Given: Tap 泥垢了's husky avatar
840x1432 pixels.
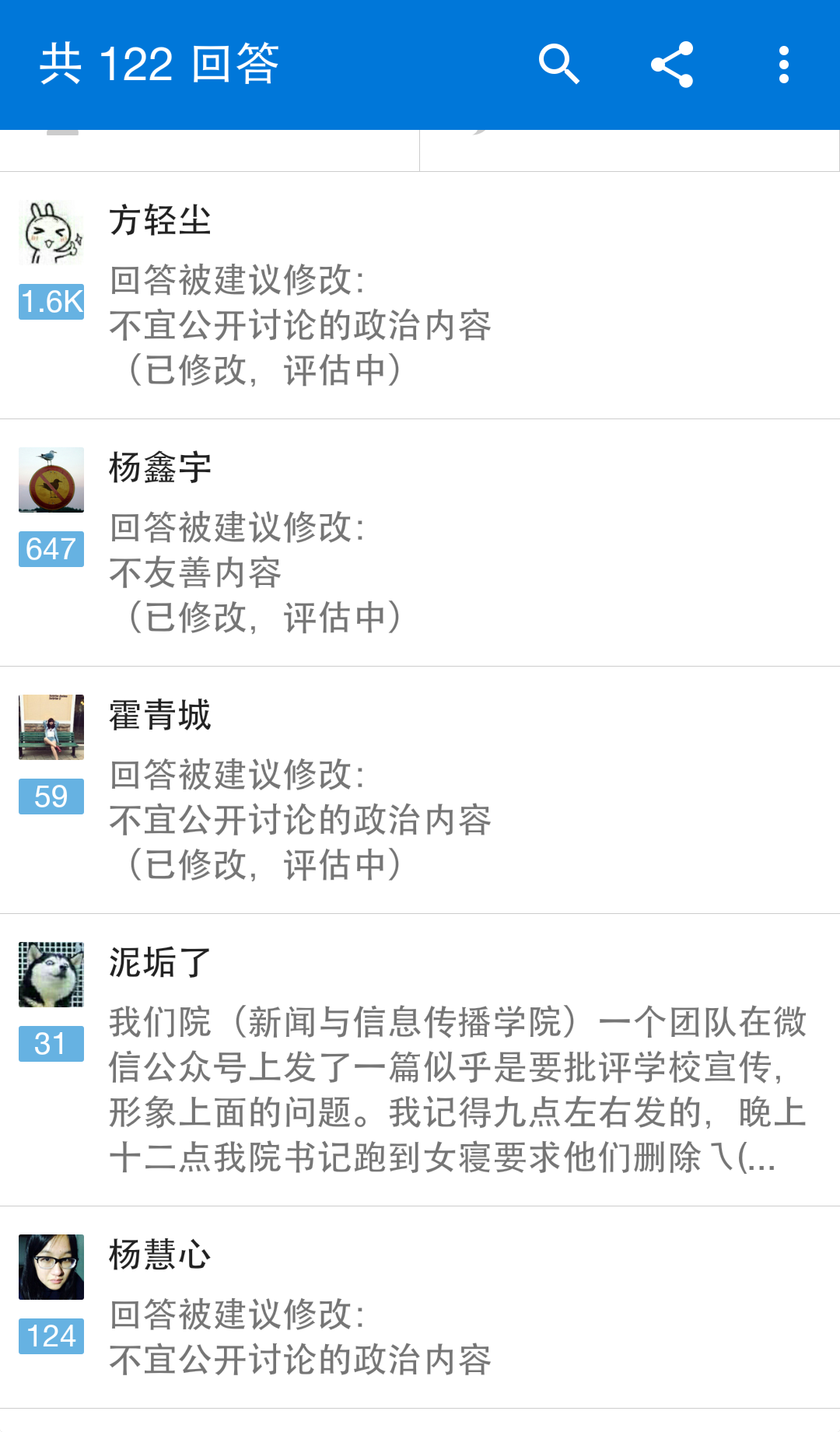Looking at the screenshot, I should (51, 975).
